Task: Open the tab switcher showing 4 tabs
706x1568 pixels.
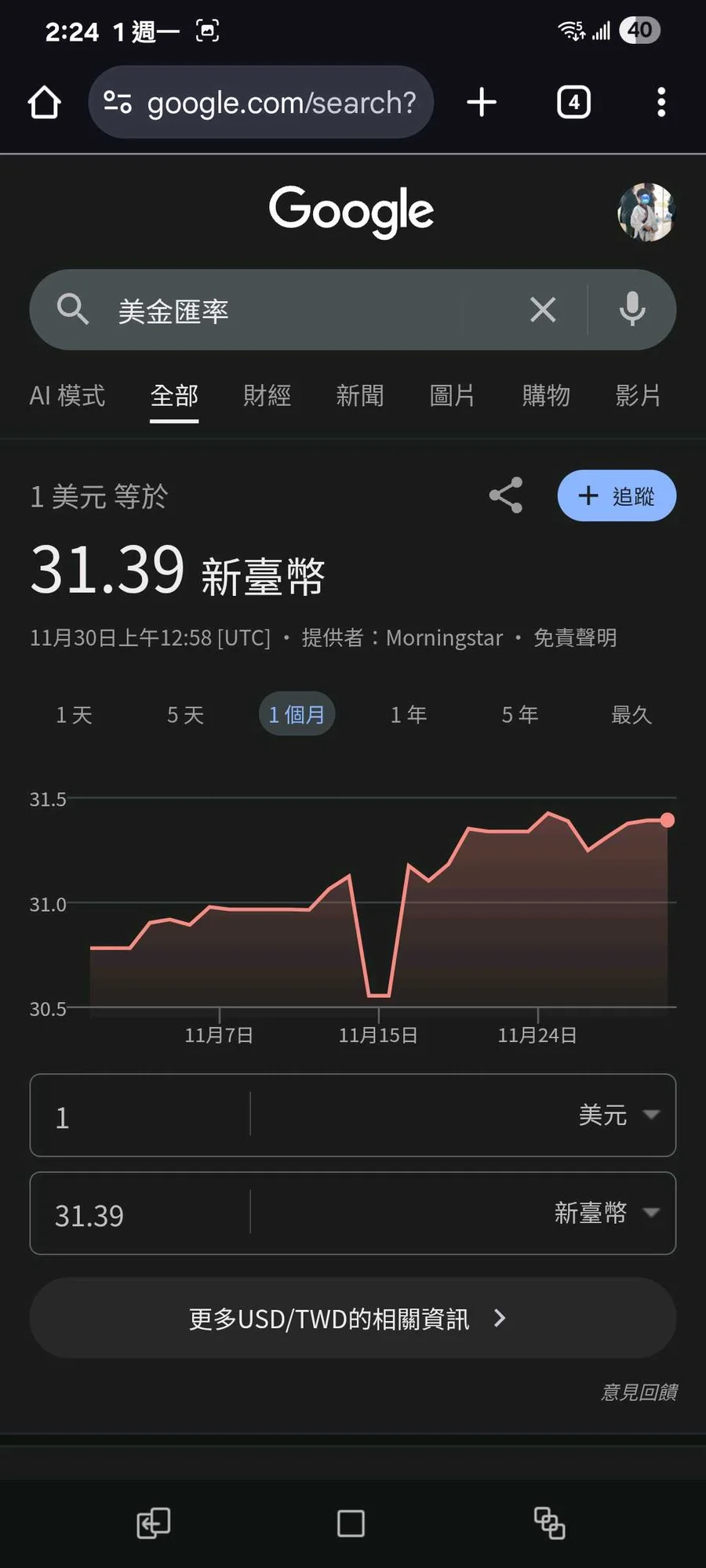Action: (x=573, y=103)
